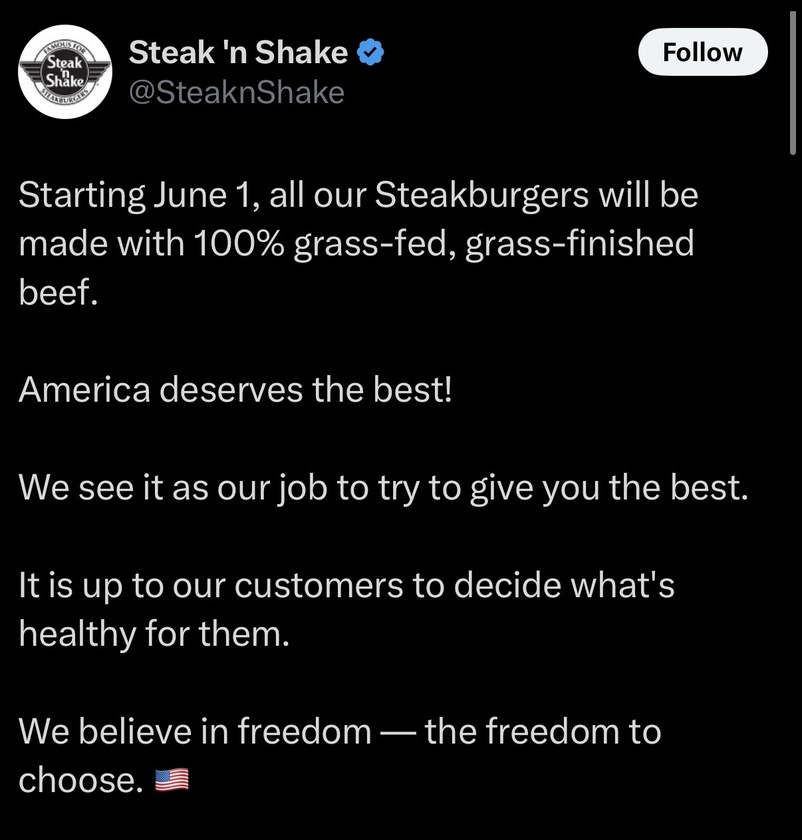Follow the Steak 'n Shake account
The image size is (802, 840).
pos(702,53)
